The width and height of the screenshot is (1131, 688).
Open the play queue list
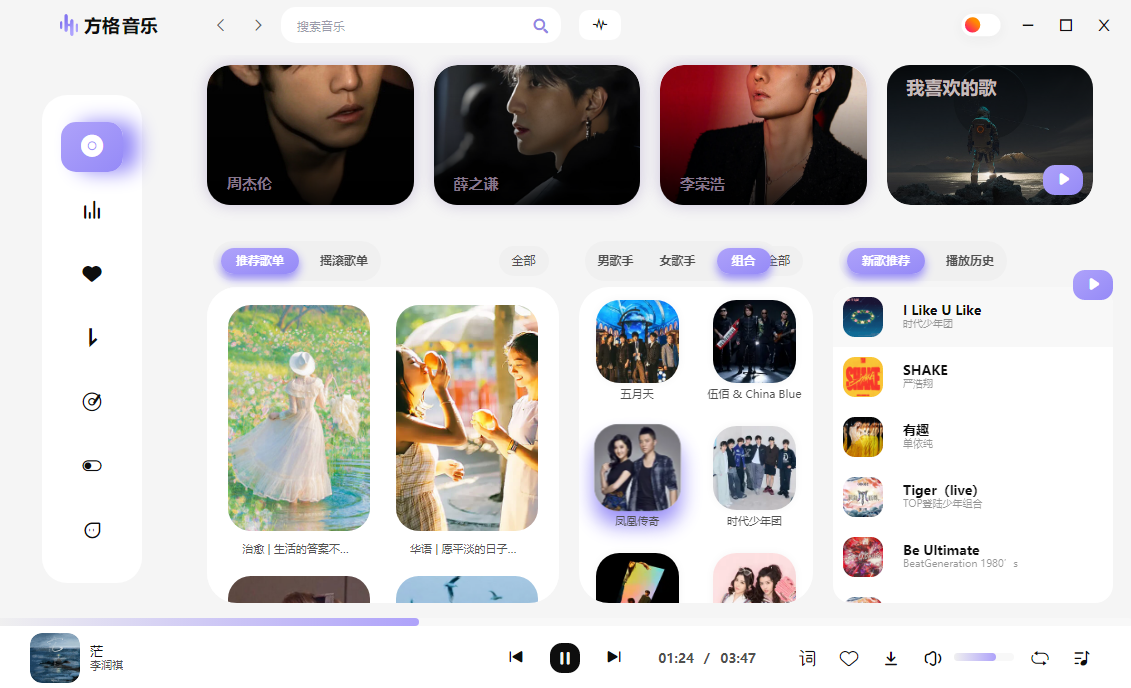coord(1082,658)
